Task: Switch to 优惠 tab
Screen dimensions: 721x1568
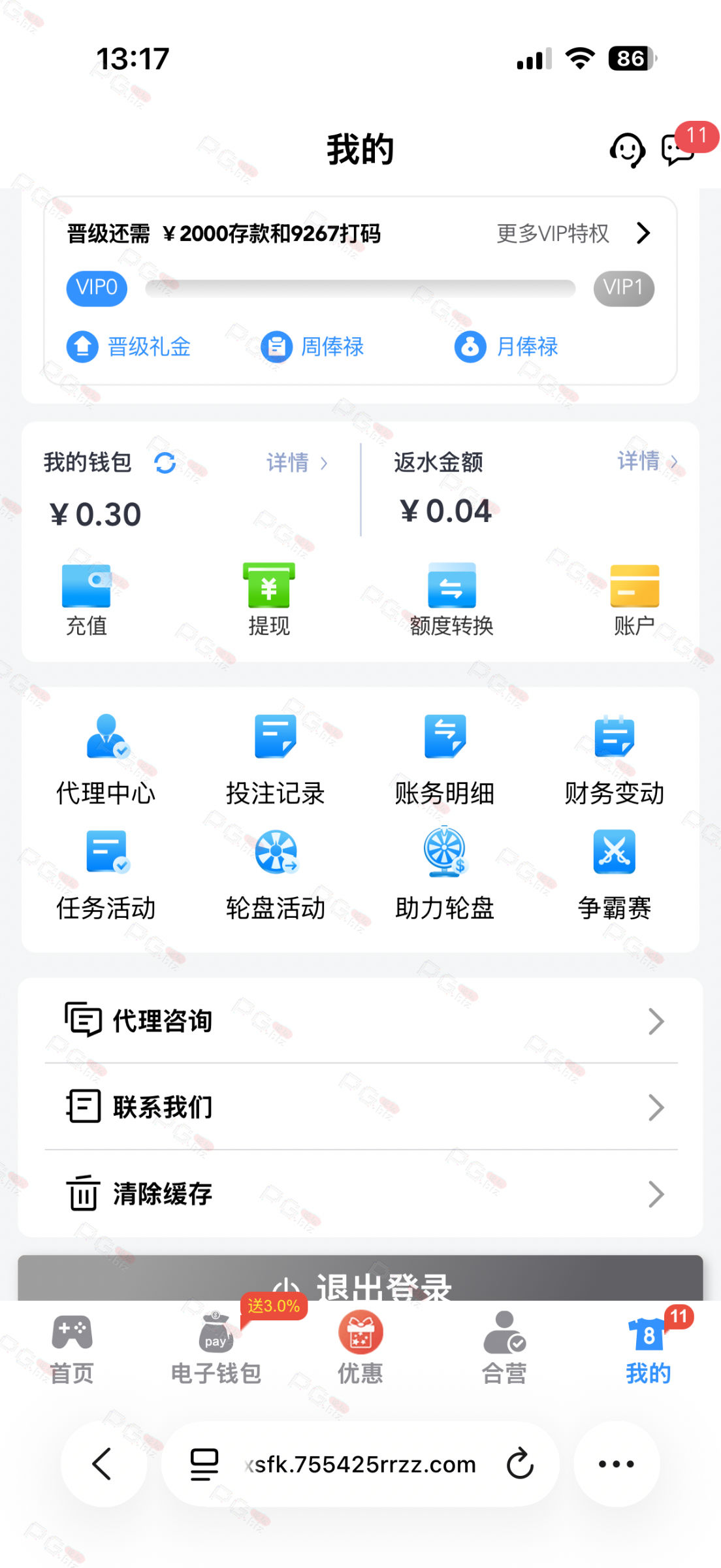Action: pyautogui.click(x=360, y=1349)
